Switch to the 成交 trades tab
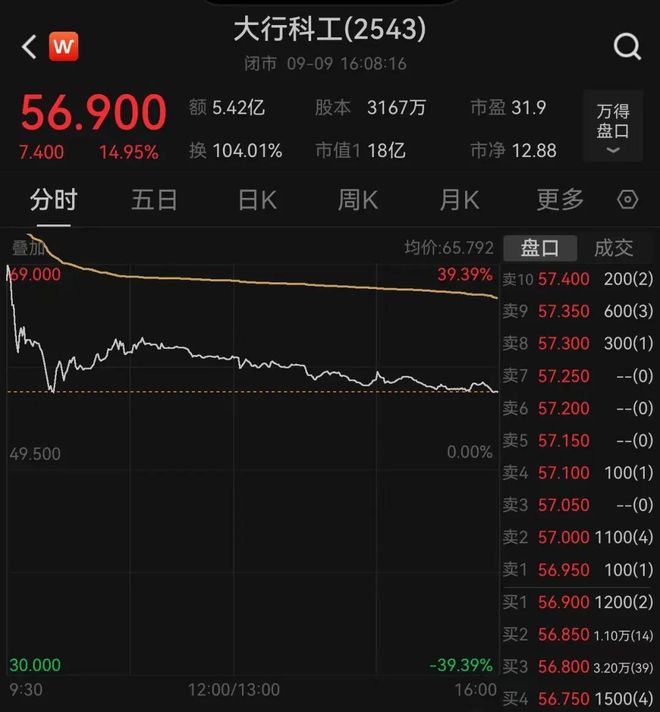The width and height of the screenshot is (660, 712). click(x=614, y=248)
